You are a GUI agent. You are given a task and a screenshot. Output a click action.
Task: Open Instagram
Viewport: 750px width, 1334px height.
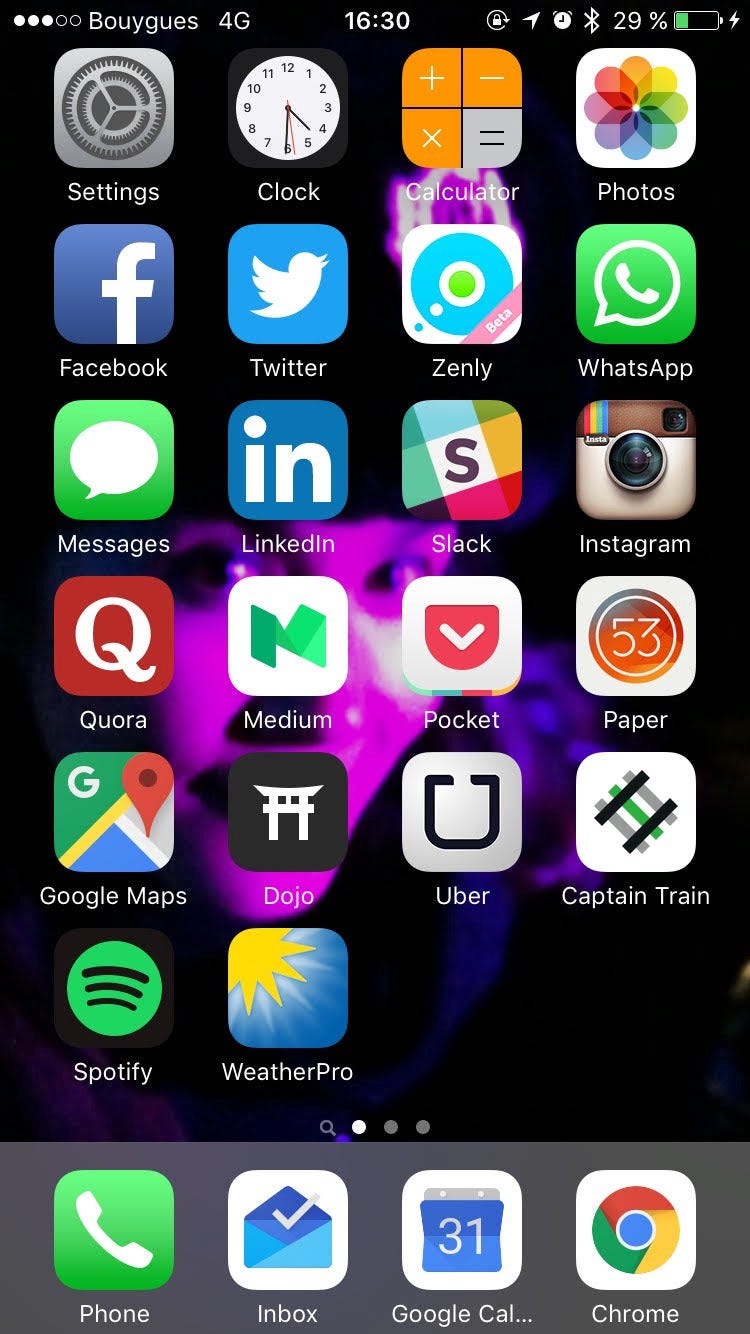[636, 460]
